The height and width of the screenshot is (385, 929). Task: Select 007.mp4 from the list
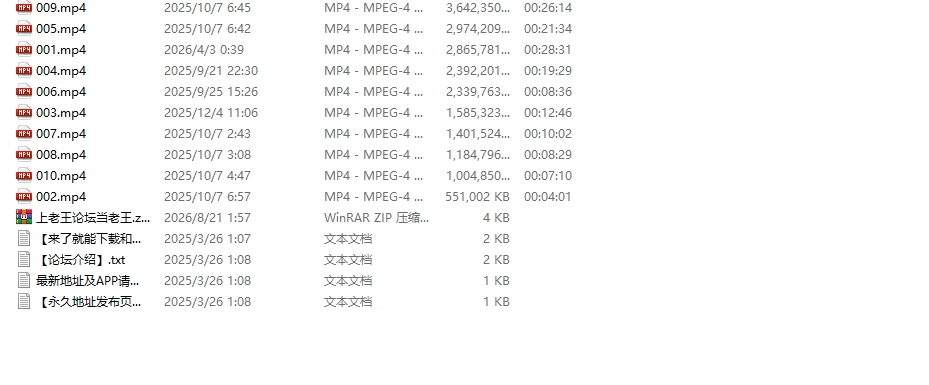tap(61, 134)
